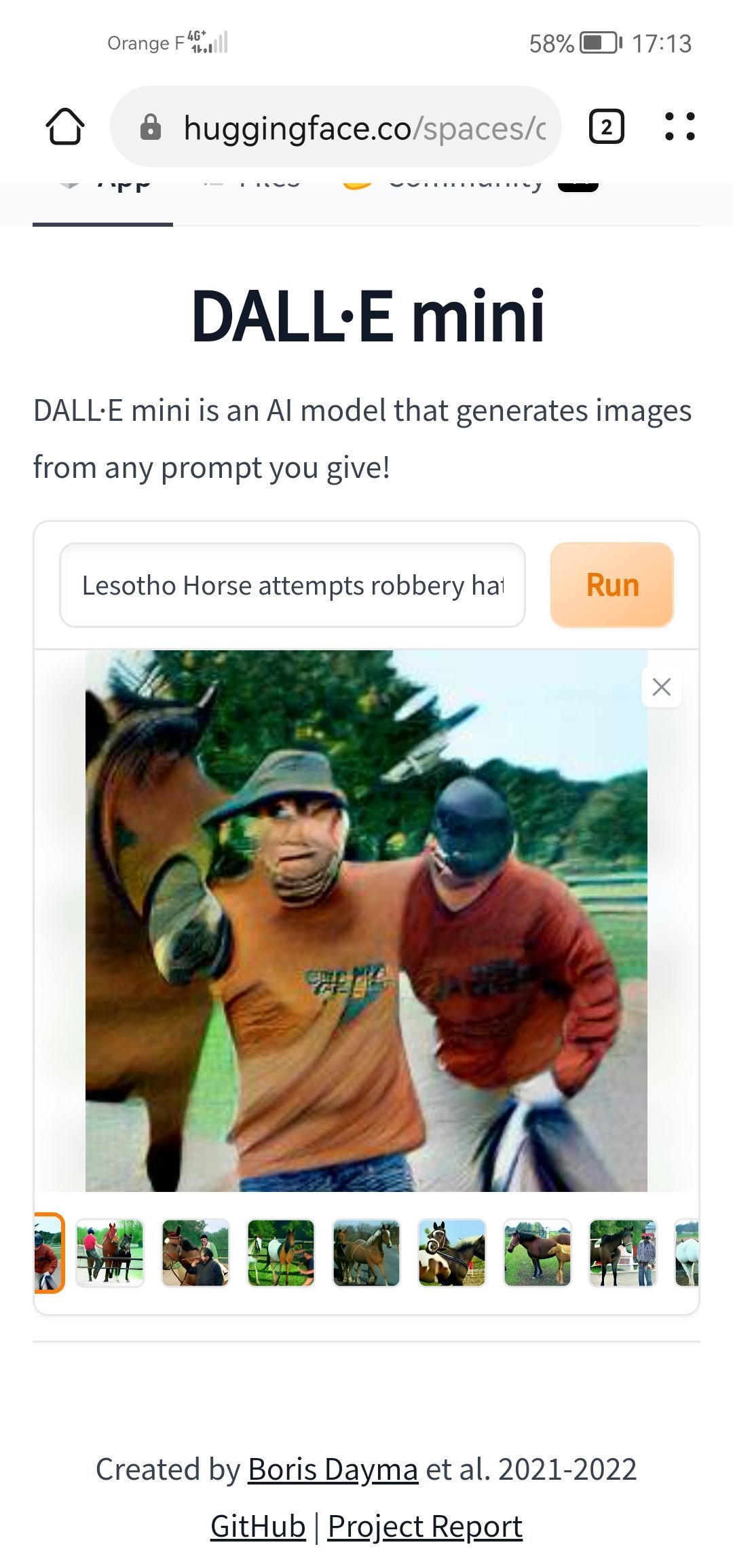This screenshot has width=733, height=1568.
Task: Open the GitHub link
Action: (258, 1527)
